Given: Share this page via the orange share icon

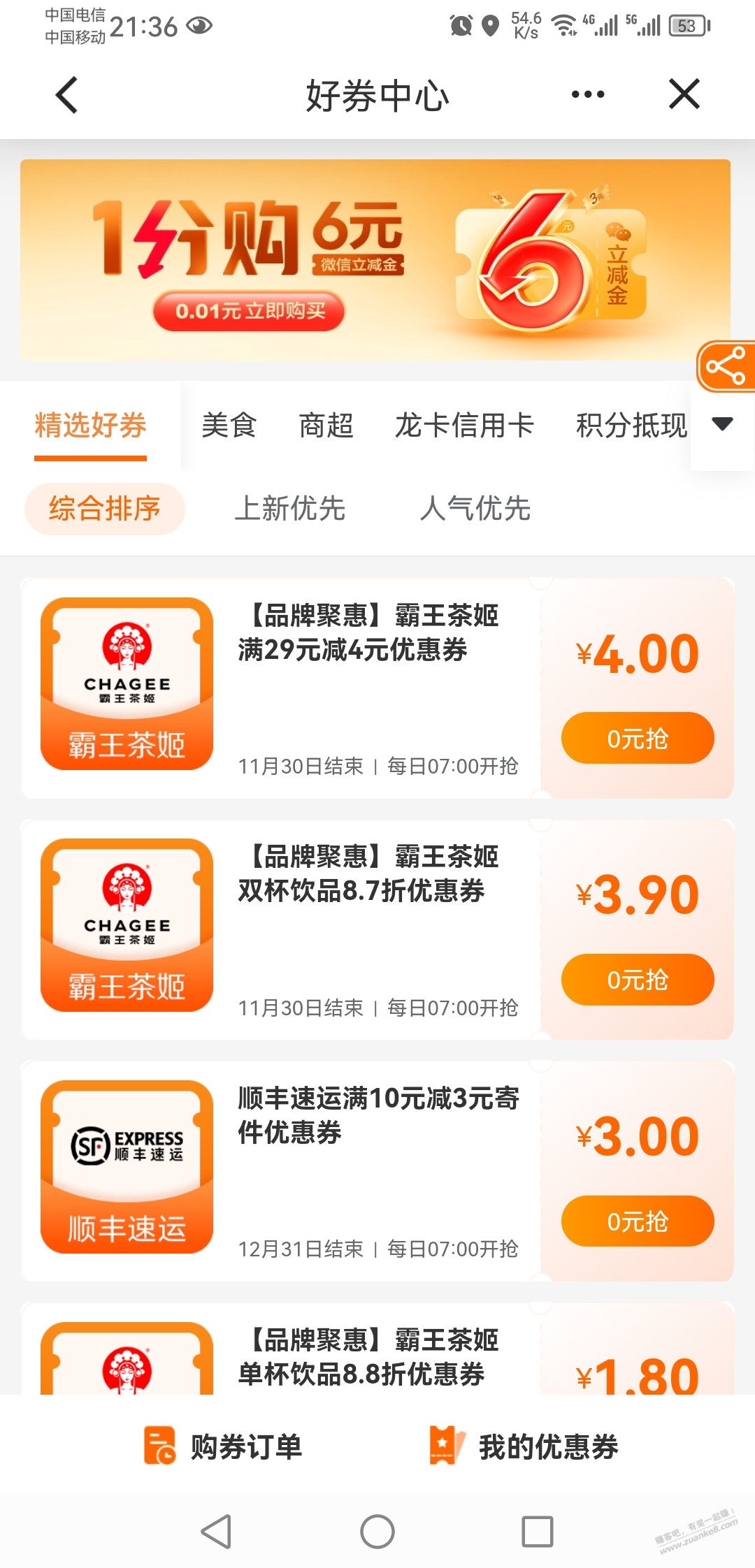Looking at the screenshot, I should coord(726,366).
